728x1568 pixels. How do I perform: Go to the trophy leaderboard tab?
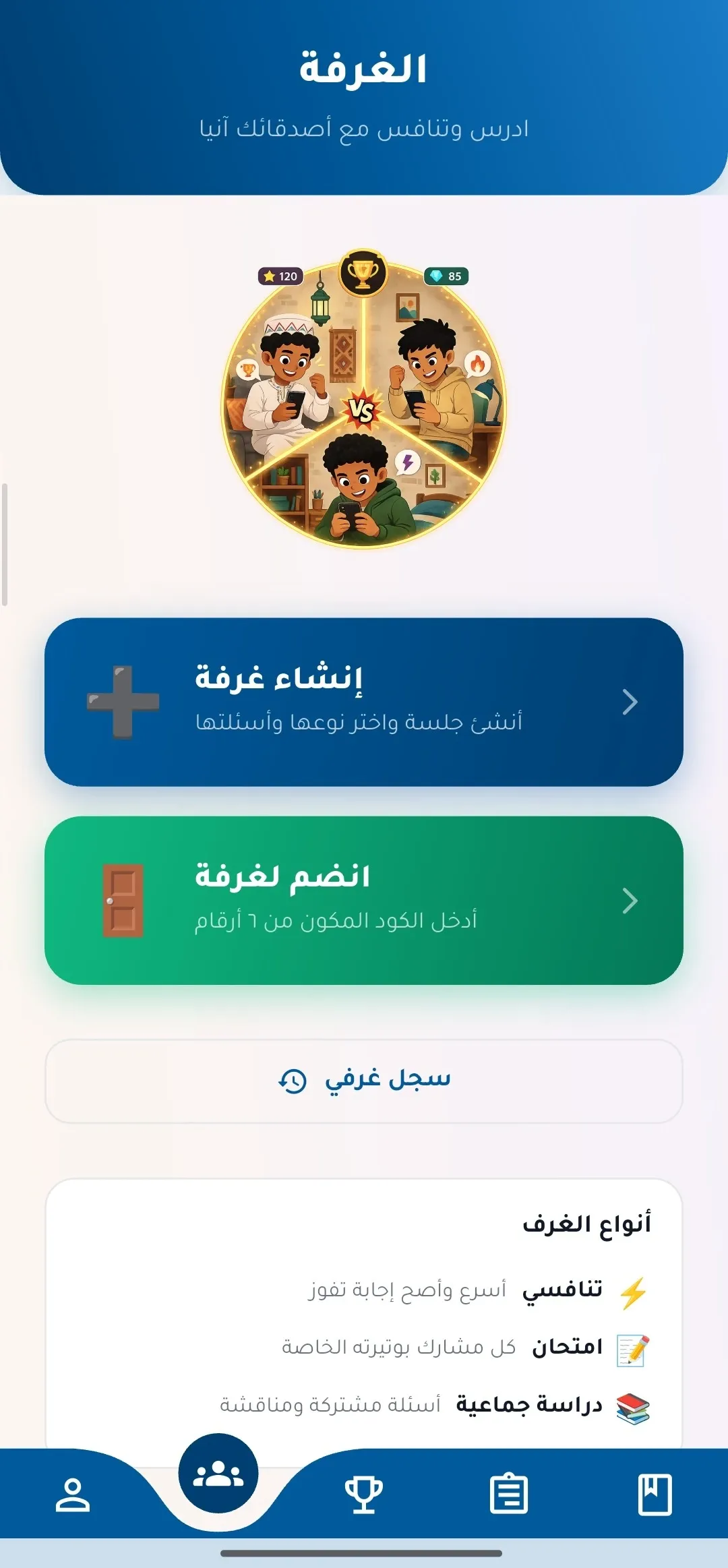click(364, 1495)
